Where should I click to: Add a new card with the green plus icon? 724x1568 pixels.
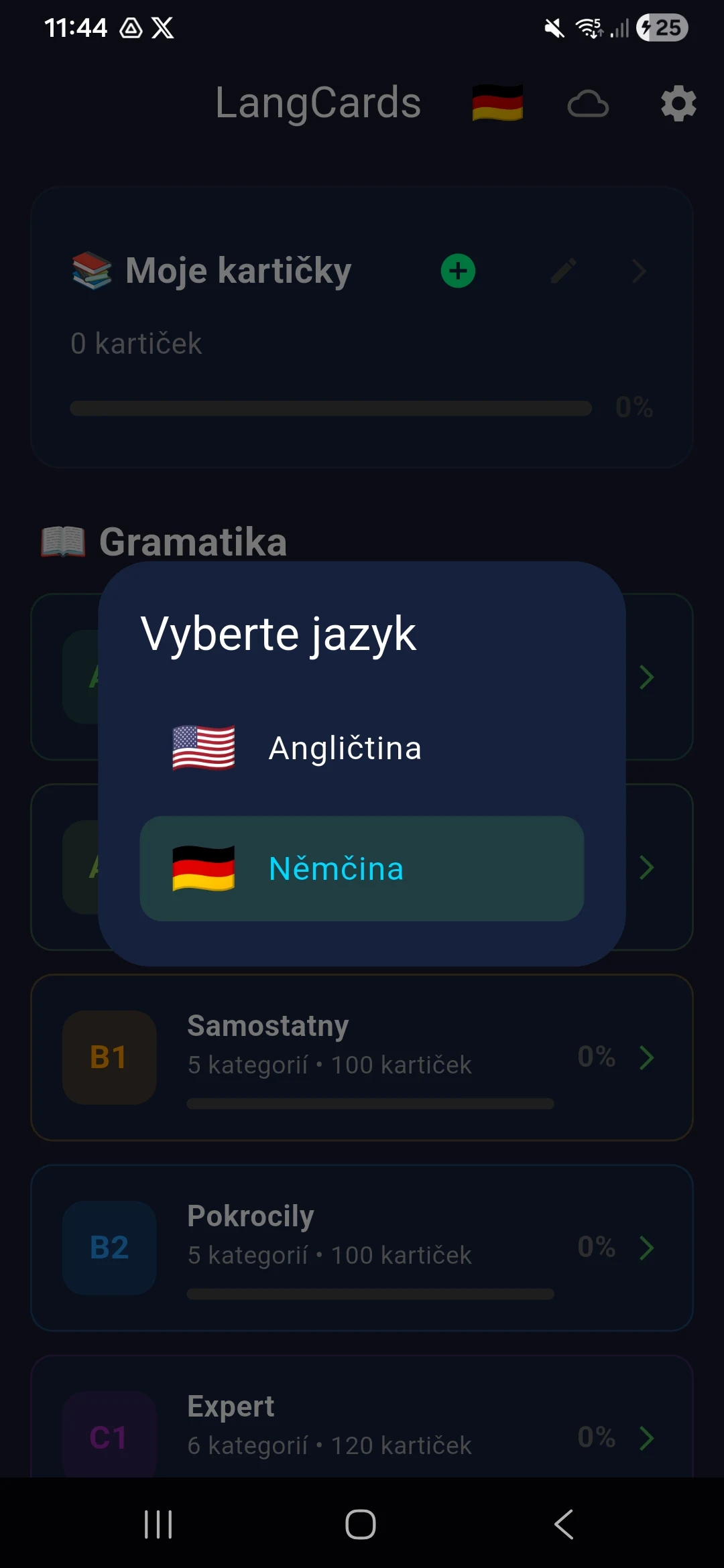tap(457, 271)
